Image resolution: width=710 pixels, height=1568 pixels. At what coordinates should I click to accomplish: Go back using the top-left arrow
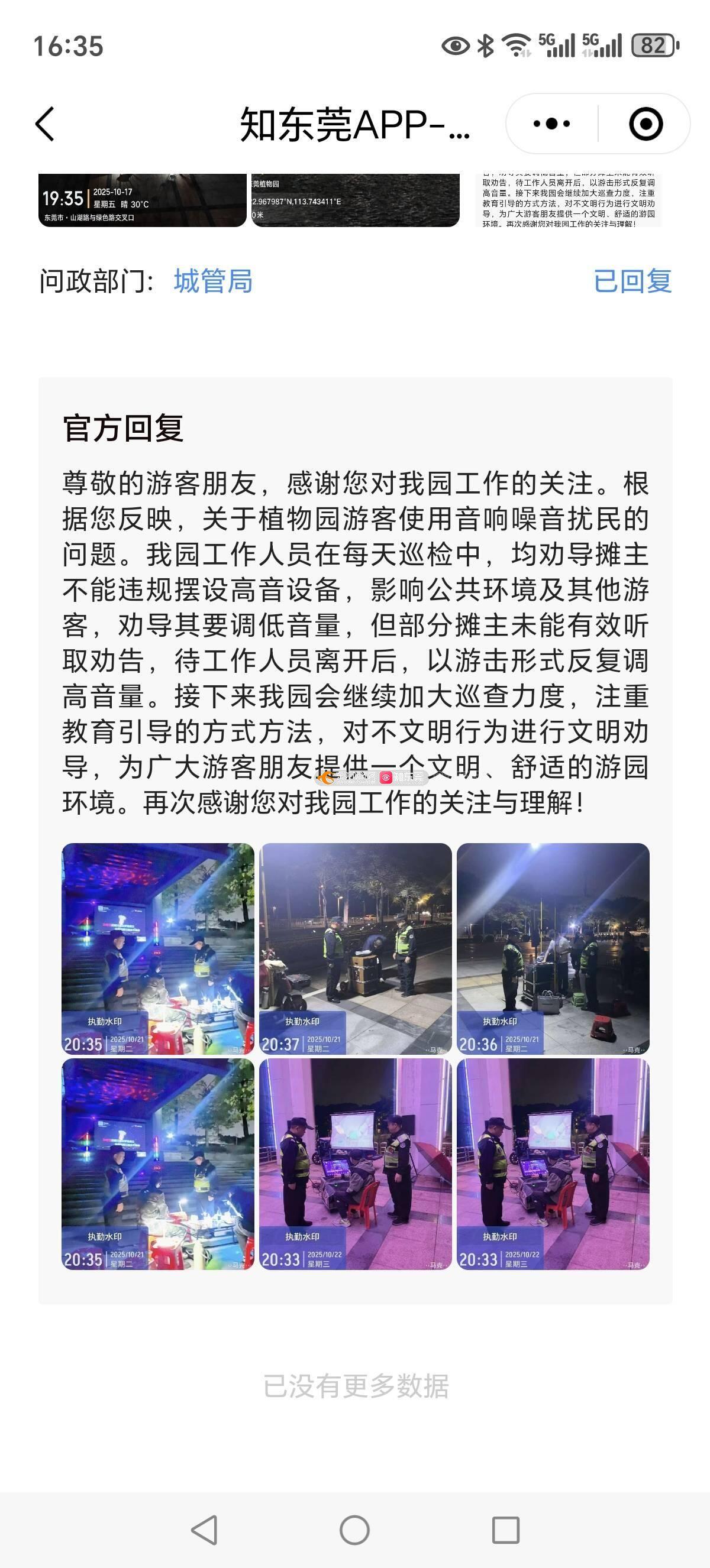(x=45, y=124)
